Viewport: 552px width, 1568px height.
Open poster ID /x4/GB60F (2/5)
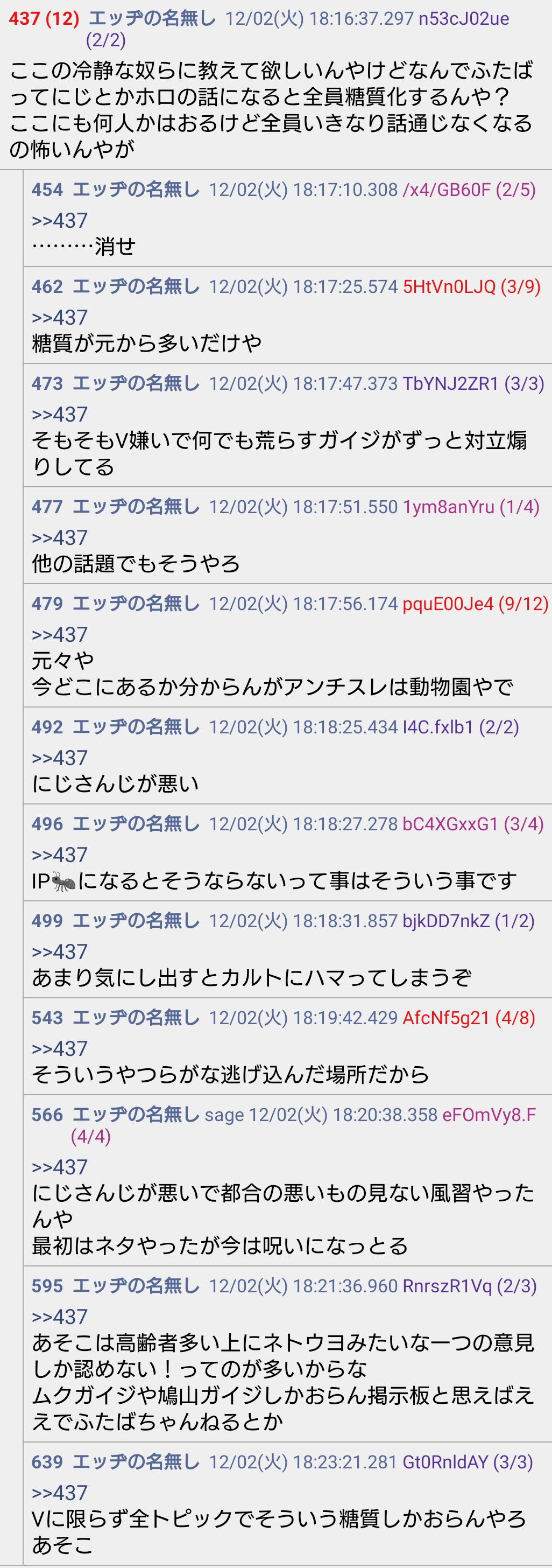(469, 190)
